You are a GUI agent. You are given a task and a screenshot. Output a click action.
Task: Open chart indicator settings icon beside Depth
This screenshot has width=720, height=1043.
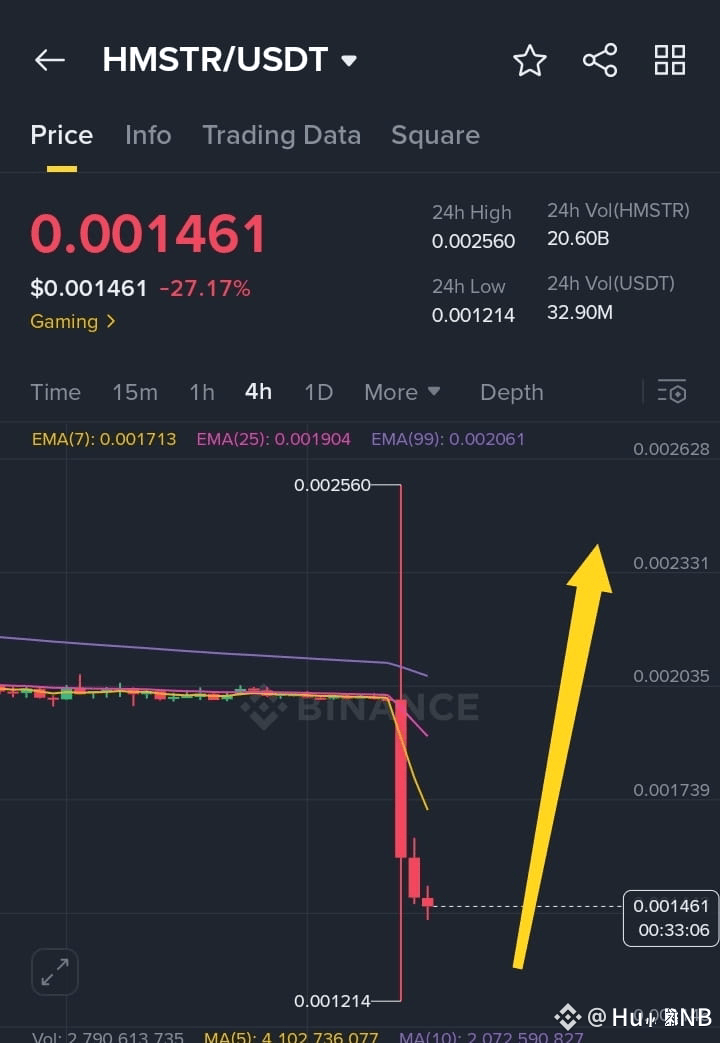point(672,392)
